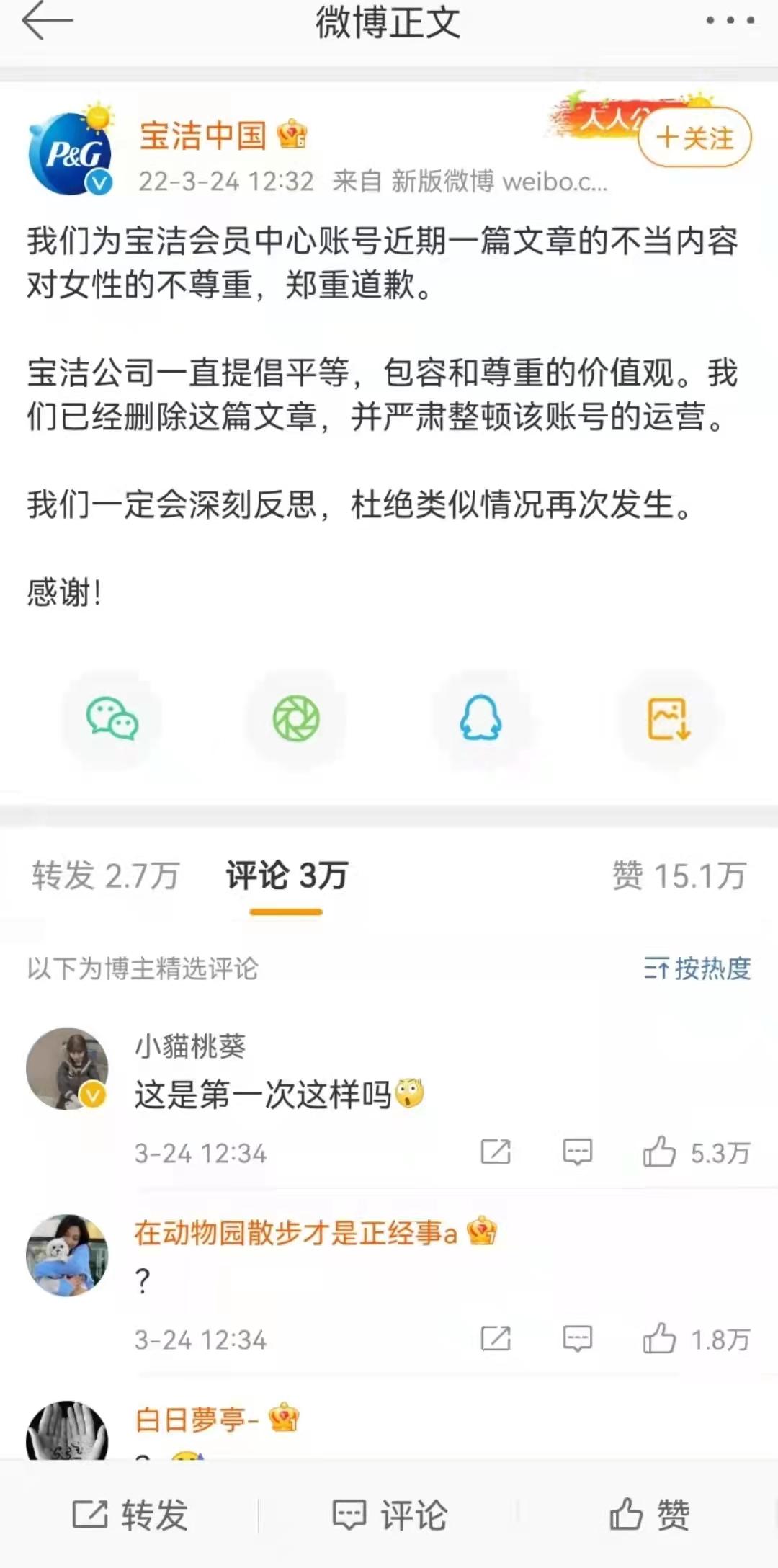Share the post to QQ
The height and width of the screenshot is (1568, 778).
pos(480,719)
